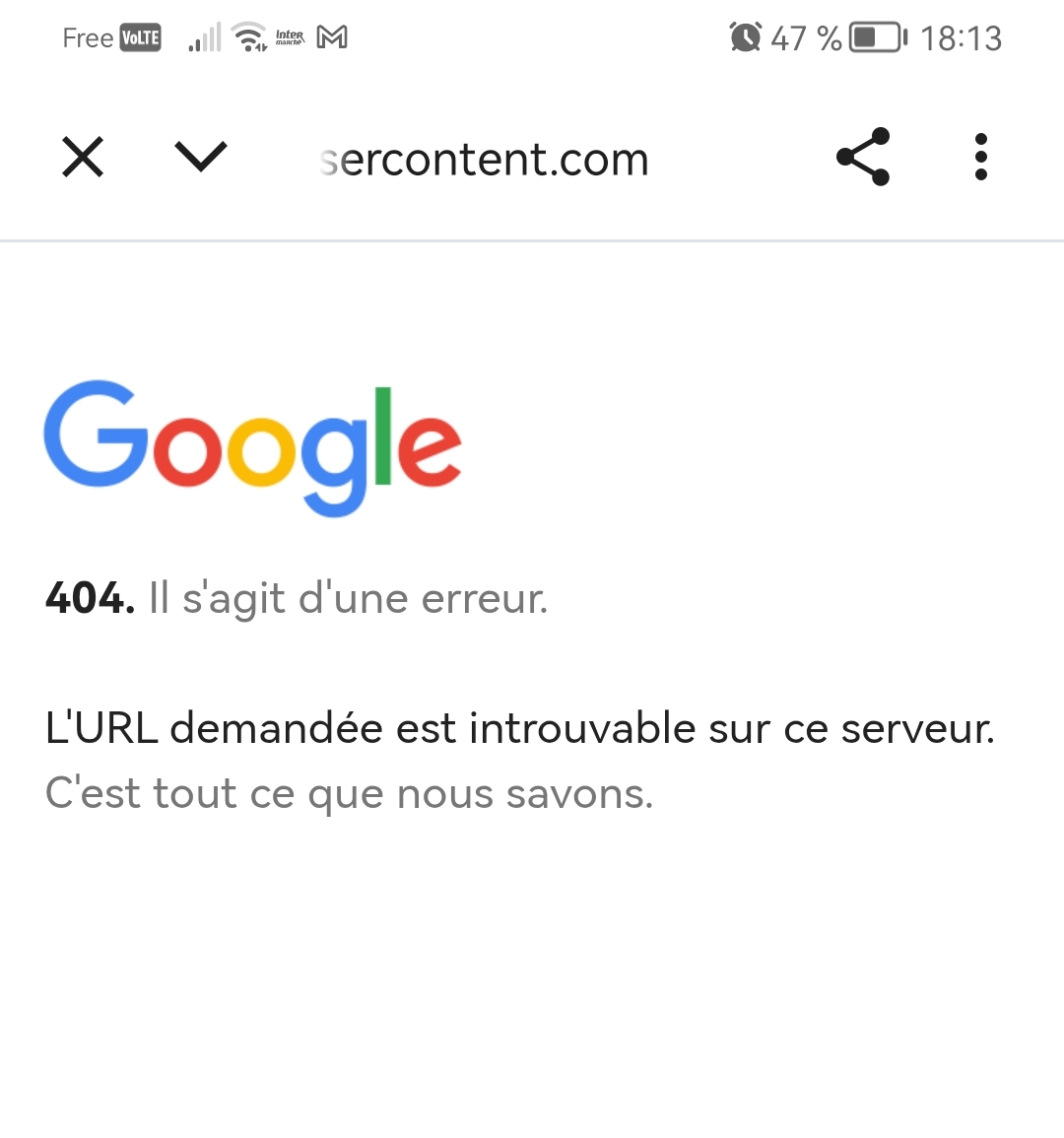This screenshot has width=1064, height=1138.
Task: Share this page
Action: 863,158
